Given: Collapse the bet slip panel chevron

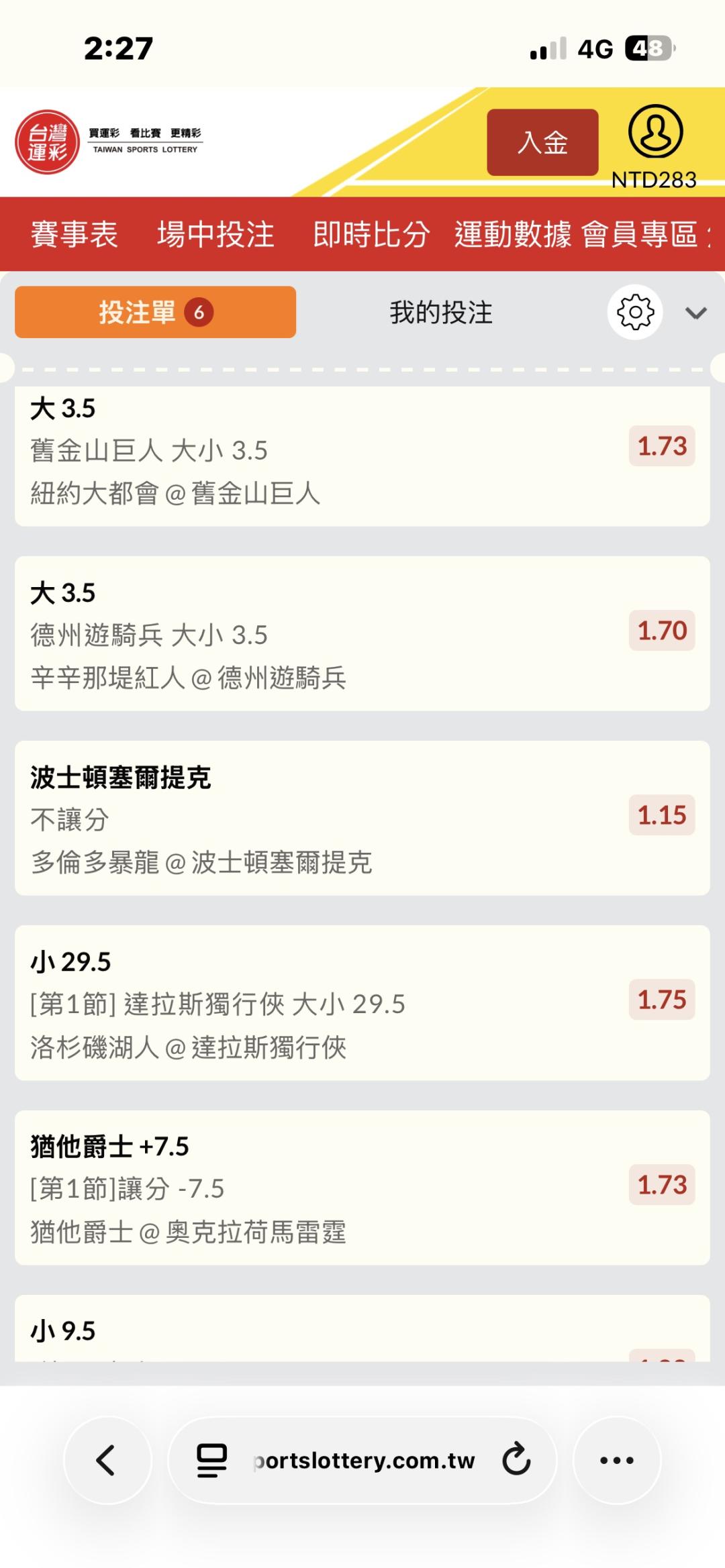Looking at the screenshot, I should tap(696, 313).
